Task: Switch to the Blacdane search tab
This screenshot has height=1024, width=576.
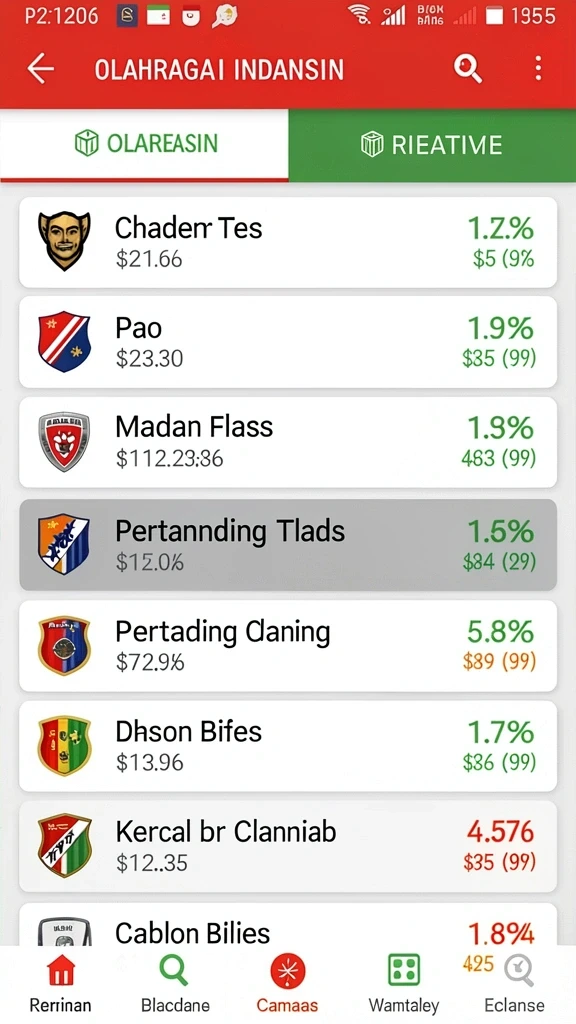Action: coord(175,984)
